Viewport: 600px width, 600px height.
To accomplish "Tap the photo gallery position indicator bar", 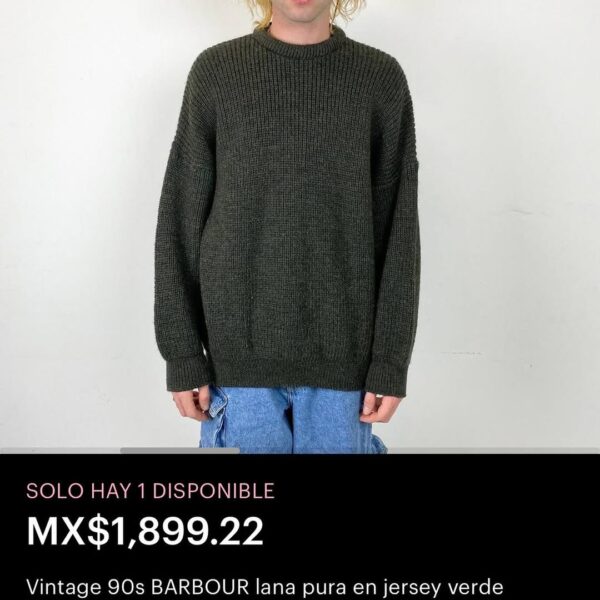I will tap(180, 450).
